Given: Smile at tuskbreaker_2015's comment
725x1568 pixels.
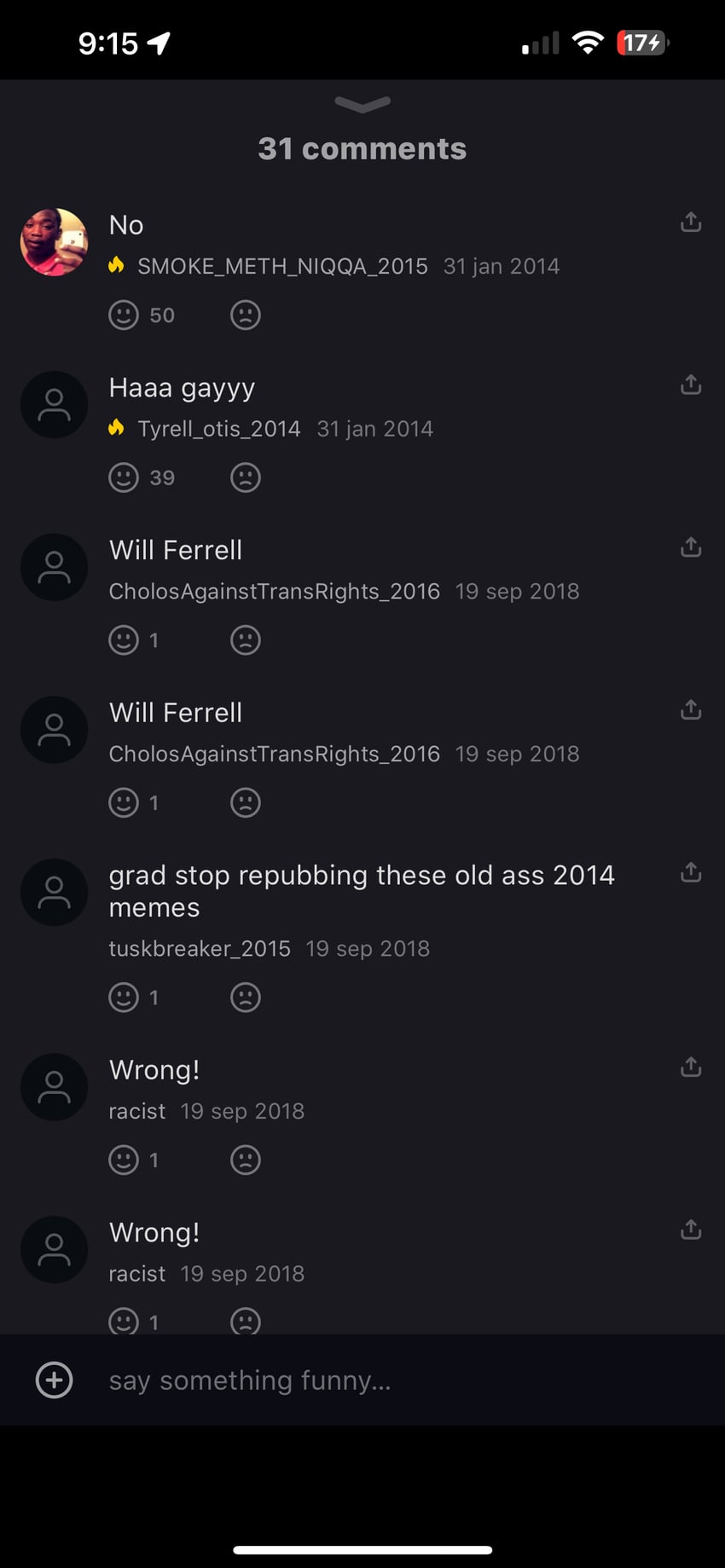Looking at the screenshot, I should pyautogui.click(x=124, y=998).
